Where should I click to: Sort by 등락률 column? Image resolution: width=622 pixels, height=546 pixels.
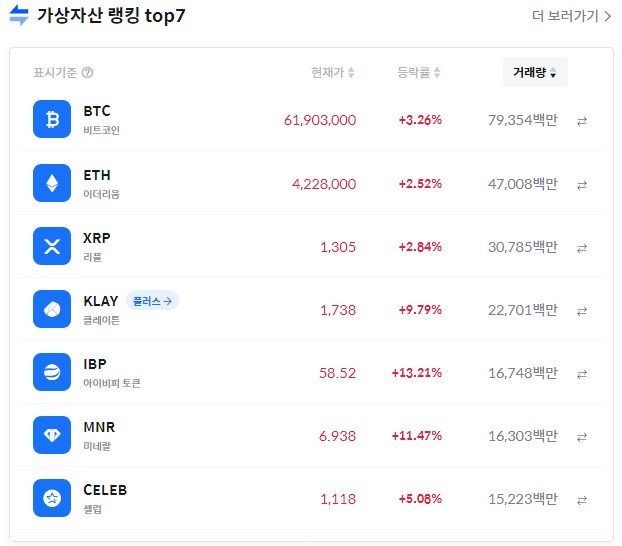point(419,72)
